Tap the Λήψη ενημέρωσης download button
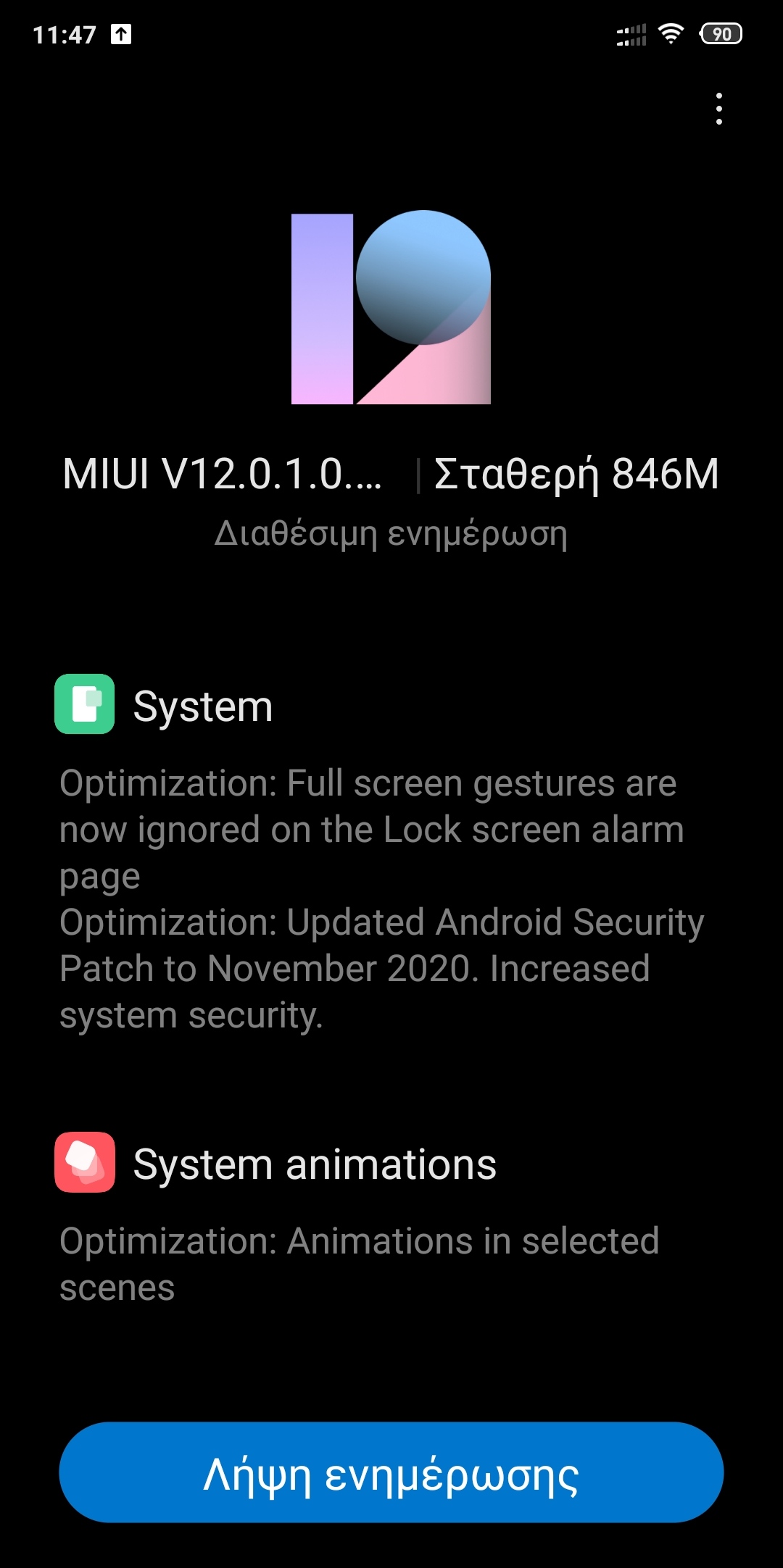Viewport: 783px width, 1568px height. [x=391, y=1472]
